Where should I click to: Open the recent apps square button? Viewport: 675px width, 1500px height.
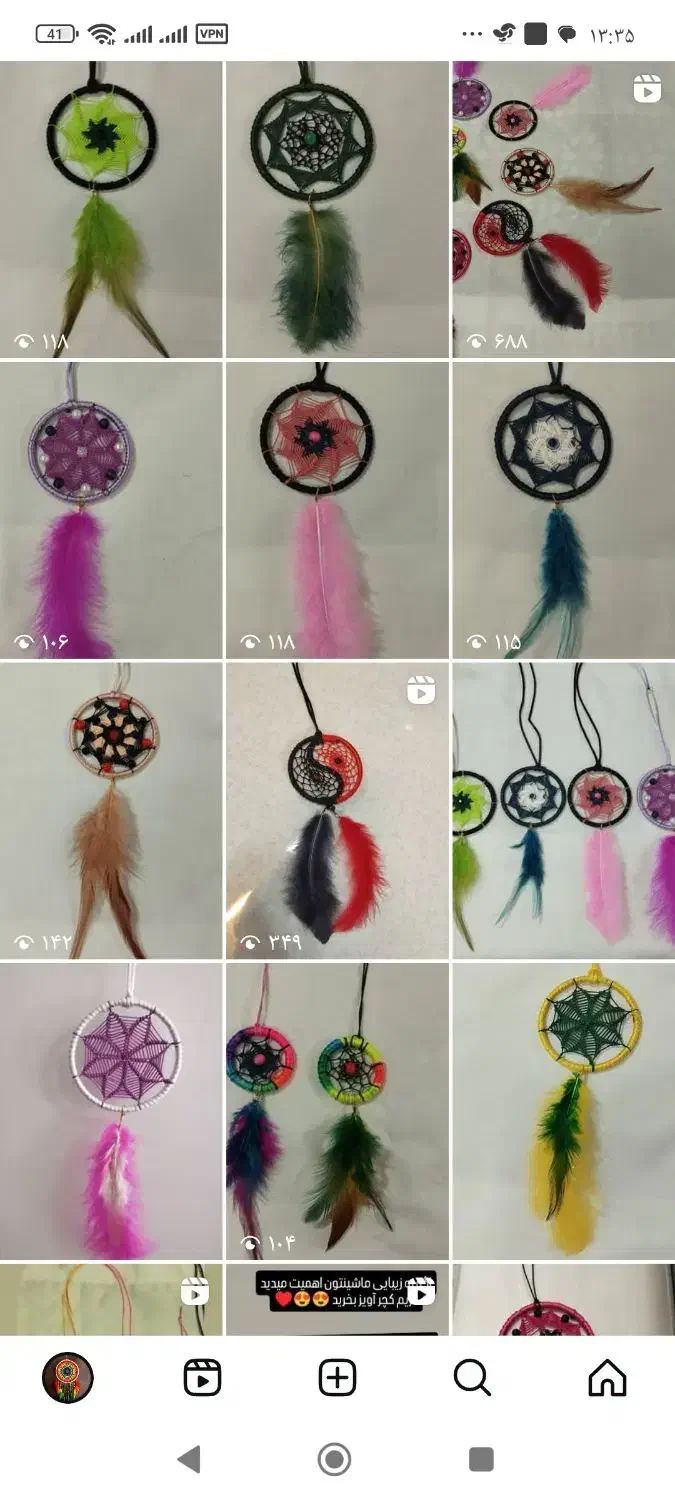482,1459
